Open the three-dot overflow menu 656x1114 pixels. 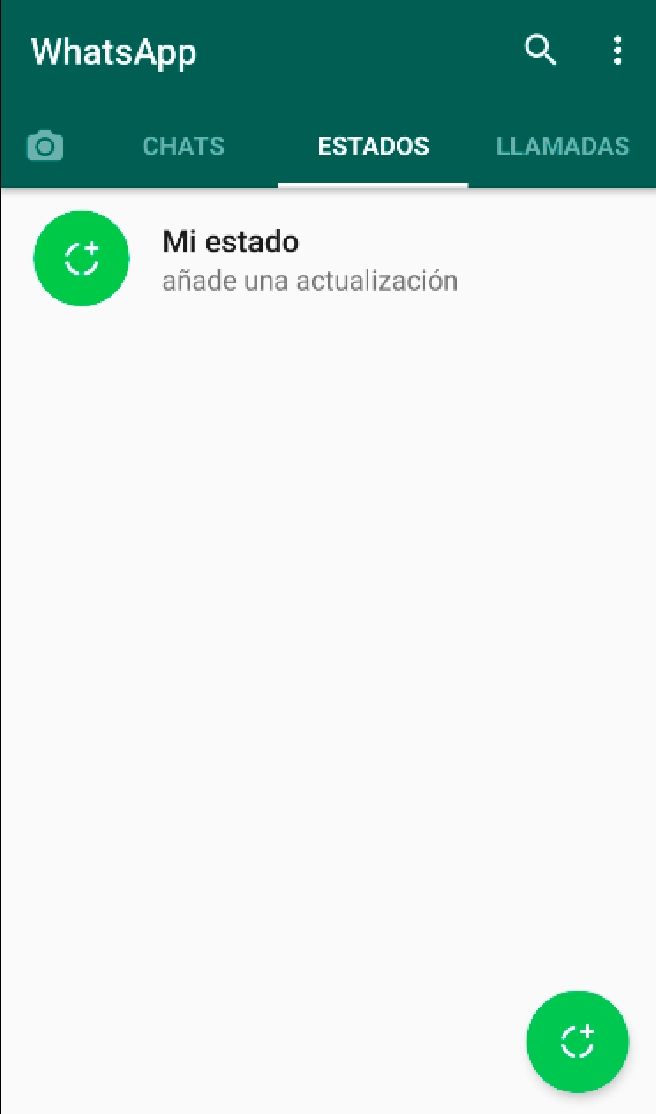click(618, 50)
